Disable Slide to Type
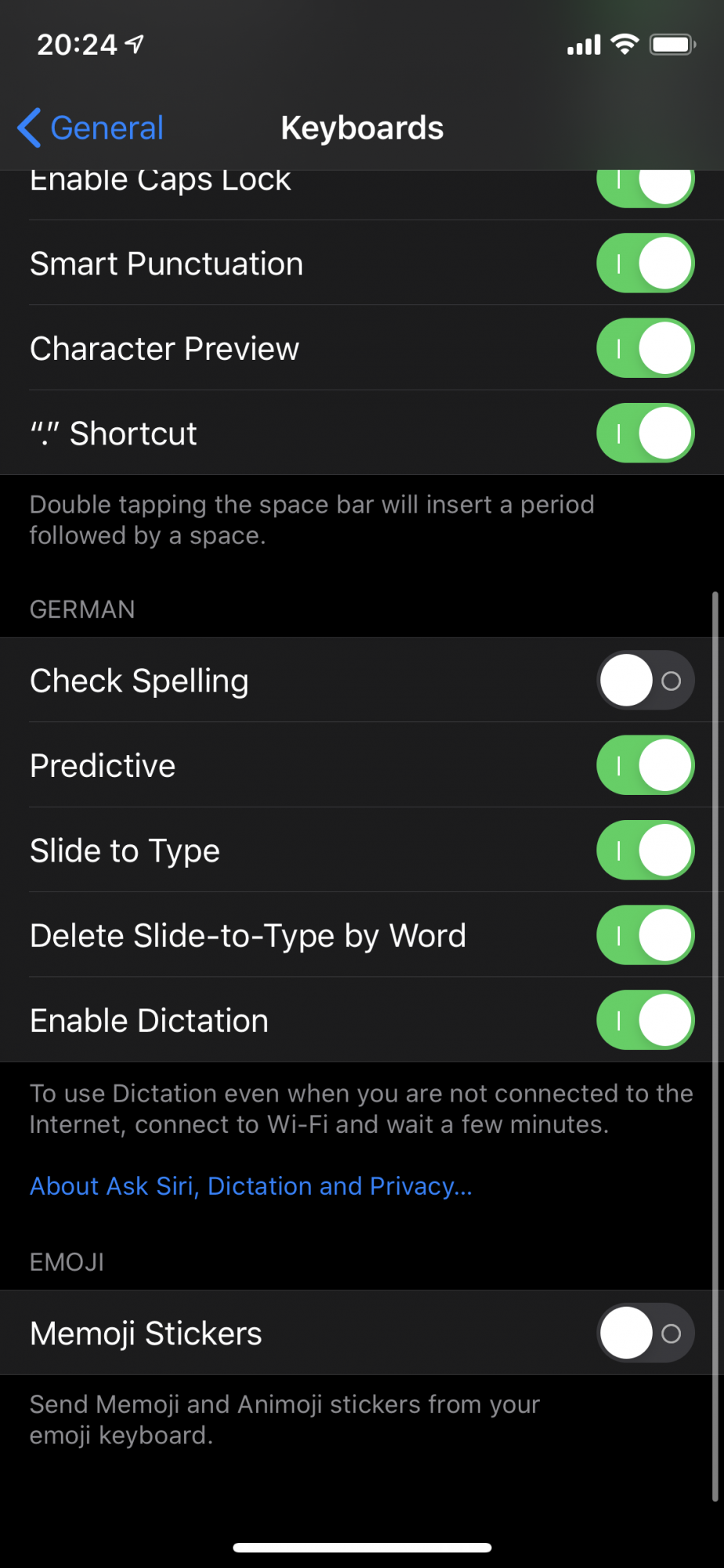Image resolution: width=724 pixels, height=1568 pixels. coord(646,850)
